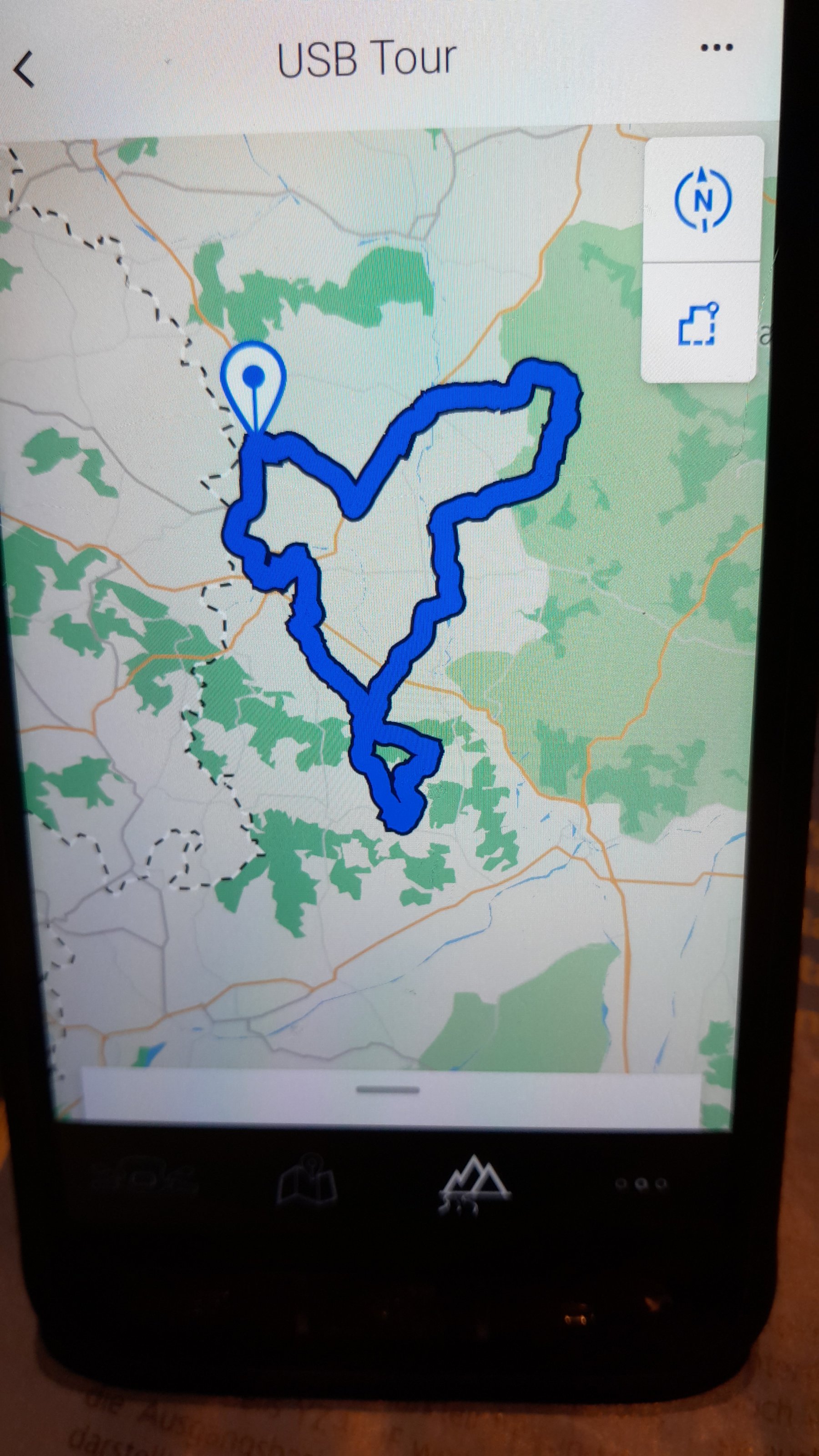This screenshot has height=1456, width=819.
Task: Expand the bottom sheet handle
Action: pos(388,1090)
